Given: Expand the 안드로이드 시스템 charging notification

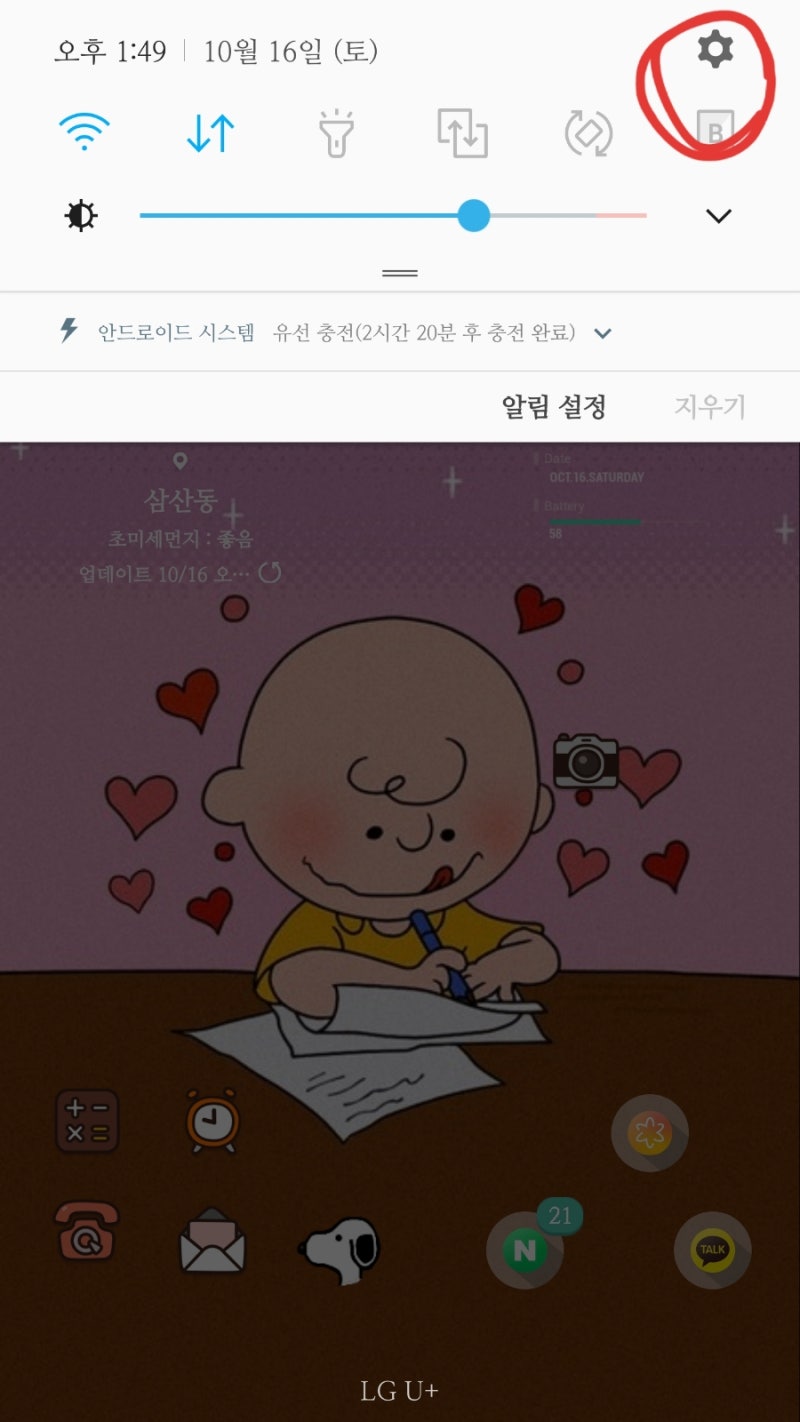Looking at the screenshot, I should pyautogui.click(x=602, y=333).
